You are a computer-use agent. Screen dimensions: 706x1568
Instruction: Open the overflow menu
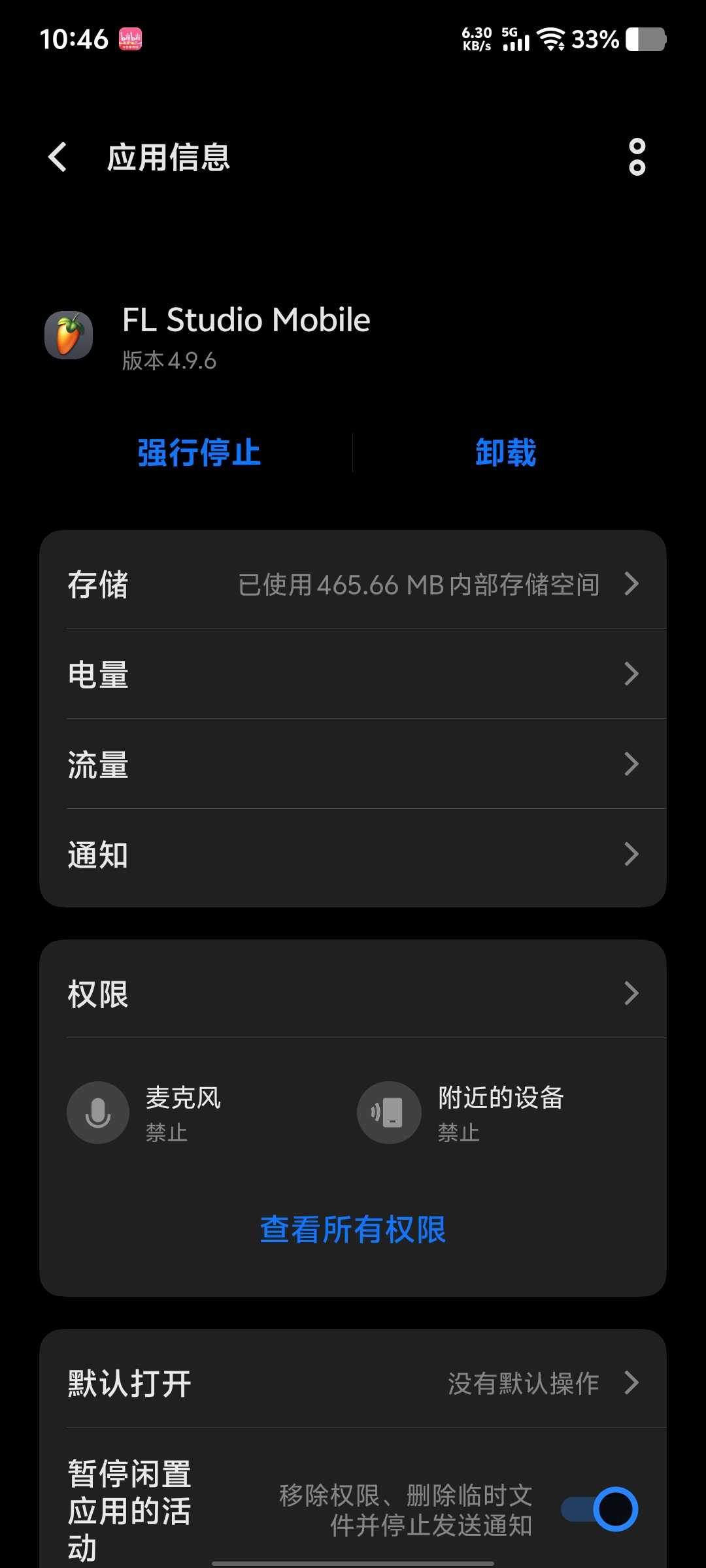pyautogui.click(x=637, y=157)
